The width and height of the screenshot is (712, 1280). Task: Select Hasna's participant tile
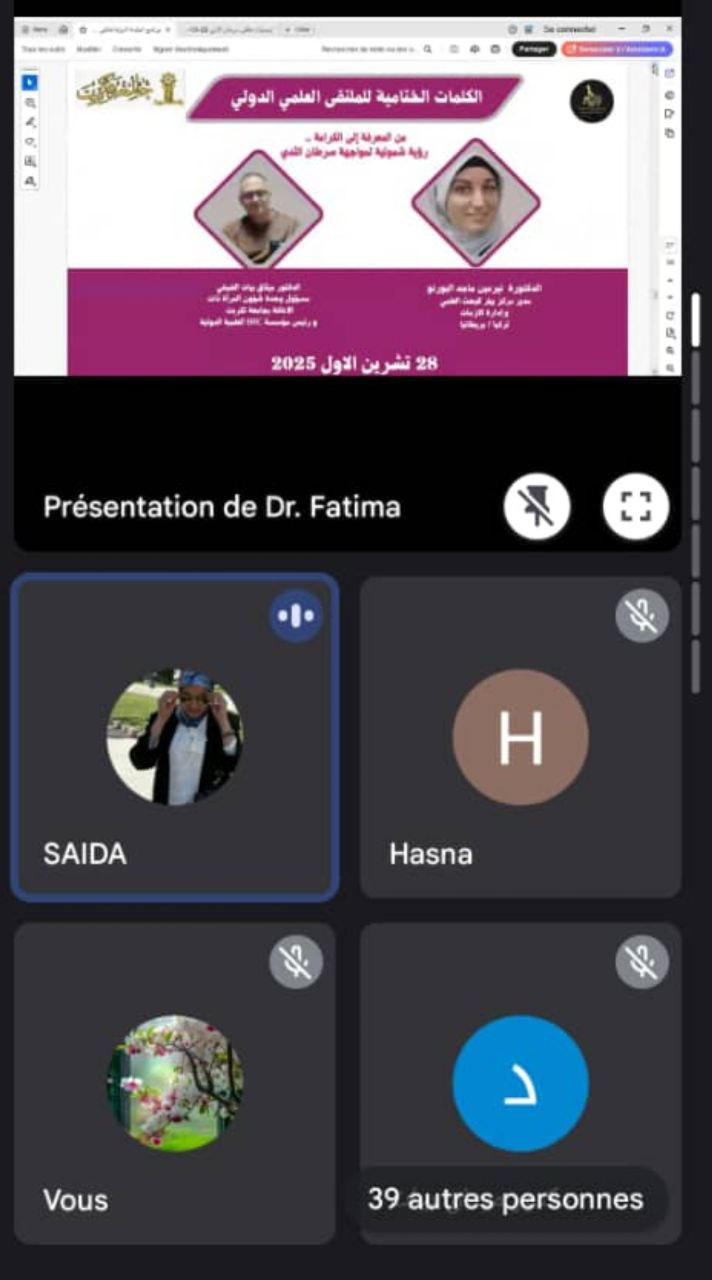click(520, 737)
